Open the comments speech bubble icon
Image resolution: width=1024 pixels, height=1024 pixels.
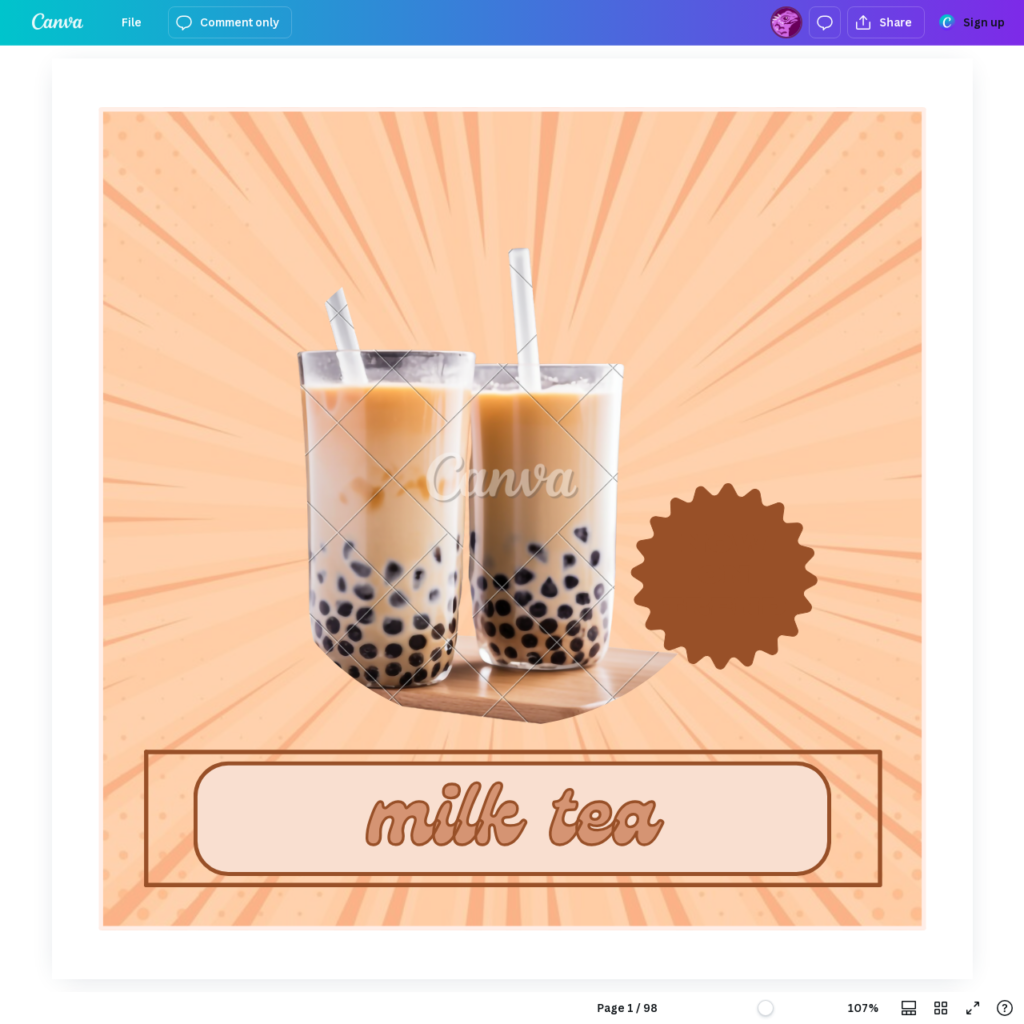click(825, 22)
